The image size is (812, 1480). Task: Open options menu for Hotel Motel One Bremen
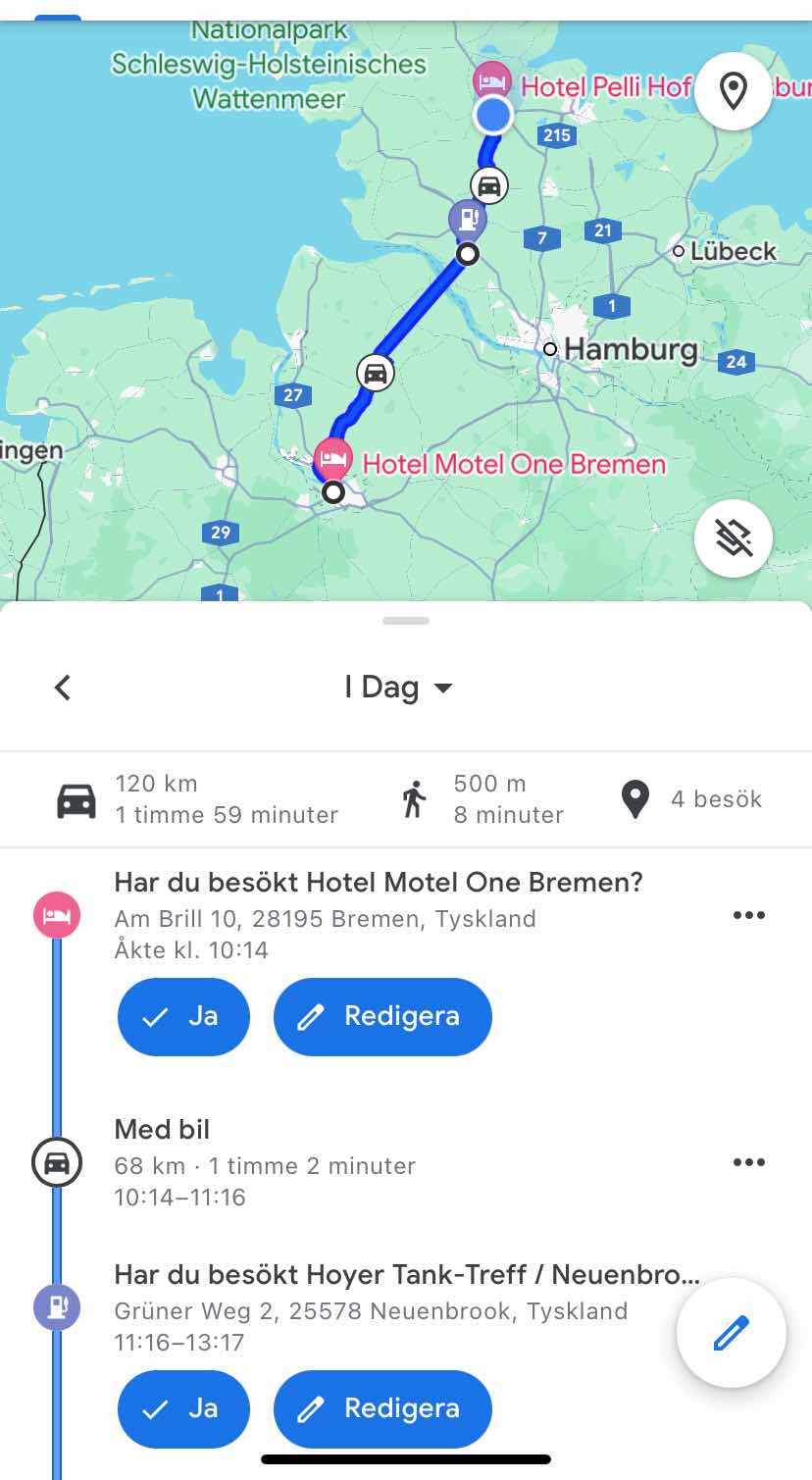pyautogui.click(x=748, y=915)
